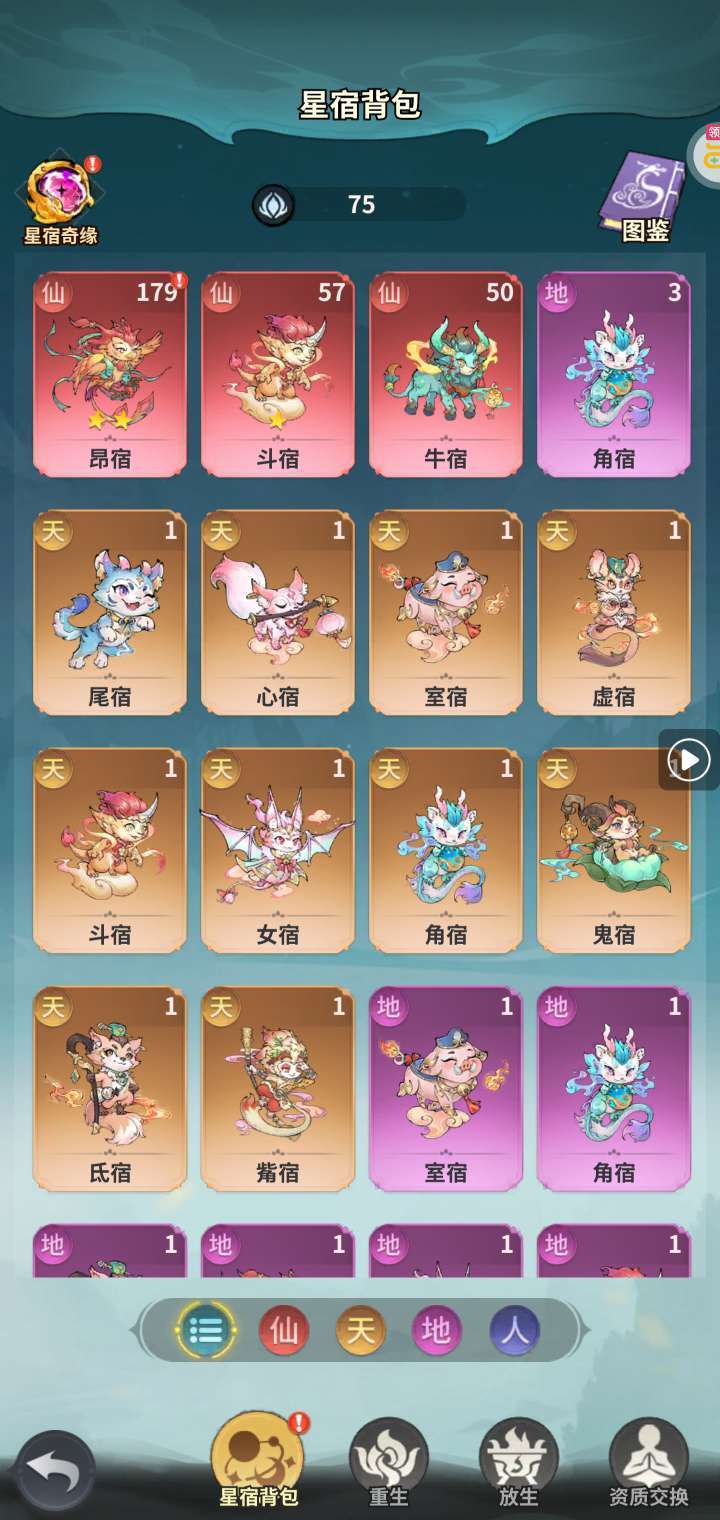This screenshot has height=1520, width=720.
Task: Switch to the 重生 tab
Action: click(x=389, y=1462)
